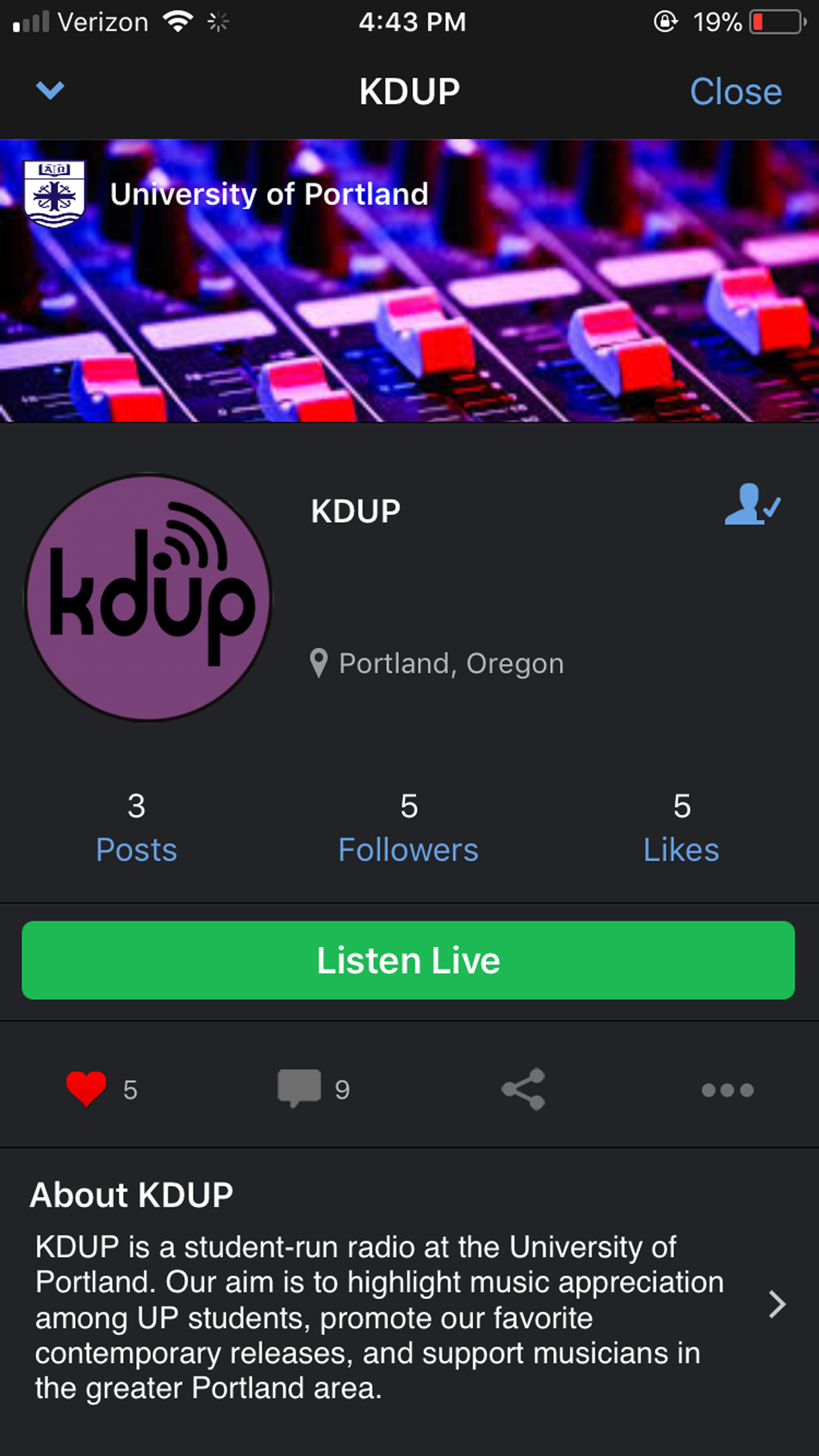
Task: Toggle following KDUP via the person checkmark
Action: pos(754,508)
